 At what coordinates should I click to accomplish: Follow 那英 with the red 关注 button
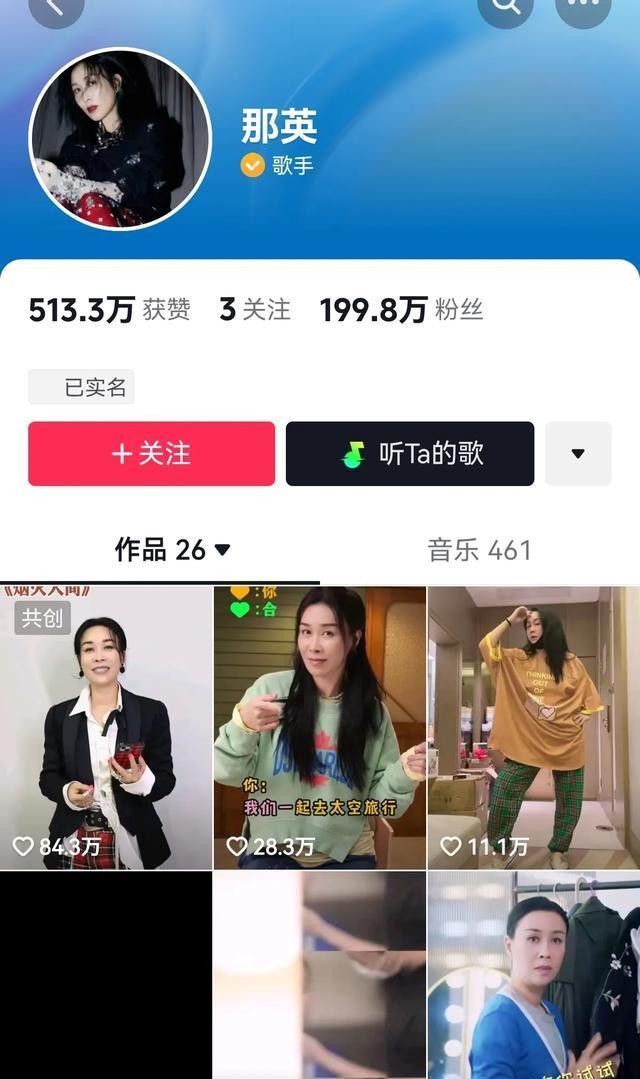tap(151, 453)
